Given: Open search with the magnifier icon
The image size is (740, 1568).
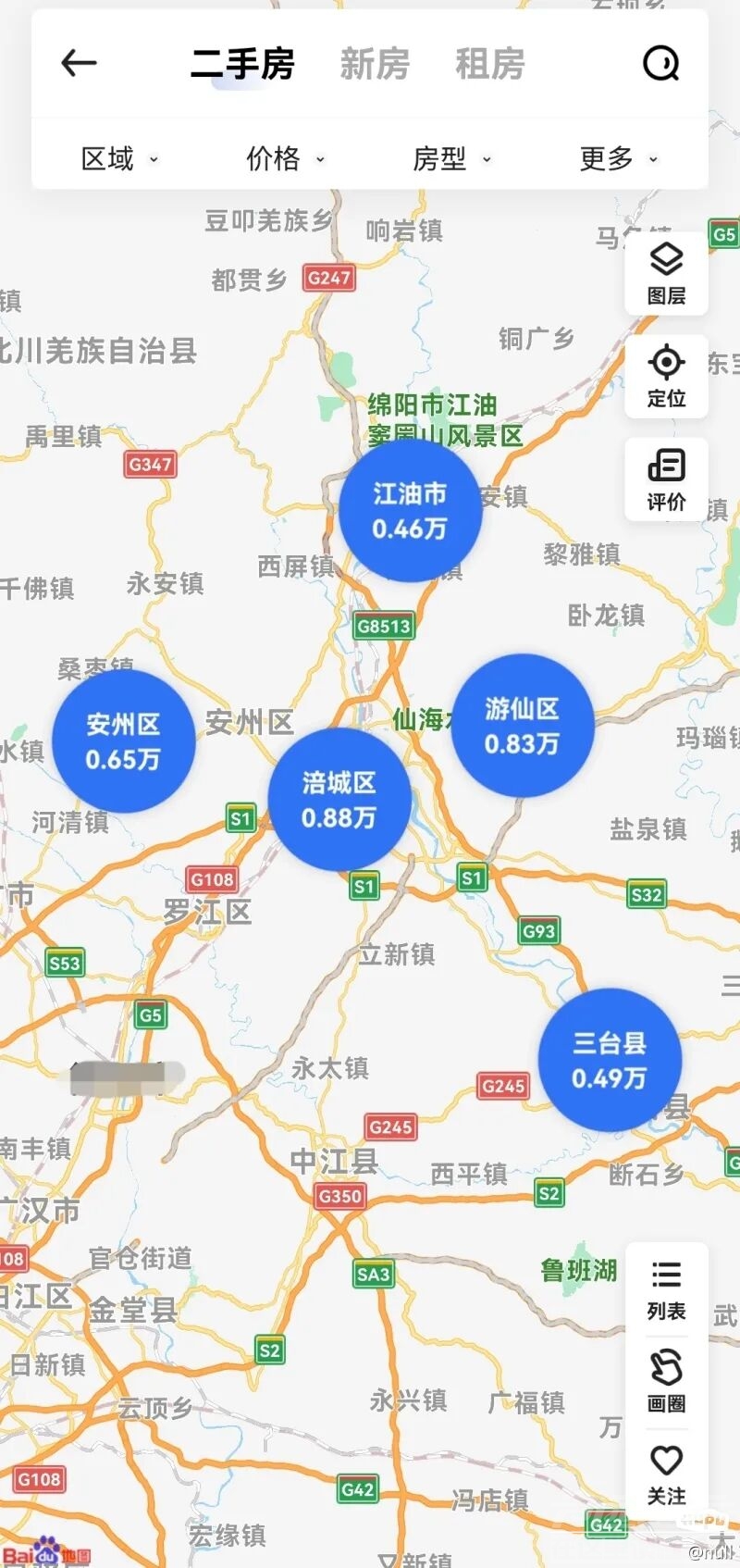Looking at the screenshot, I should [659, 63].
